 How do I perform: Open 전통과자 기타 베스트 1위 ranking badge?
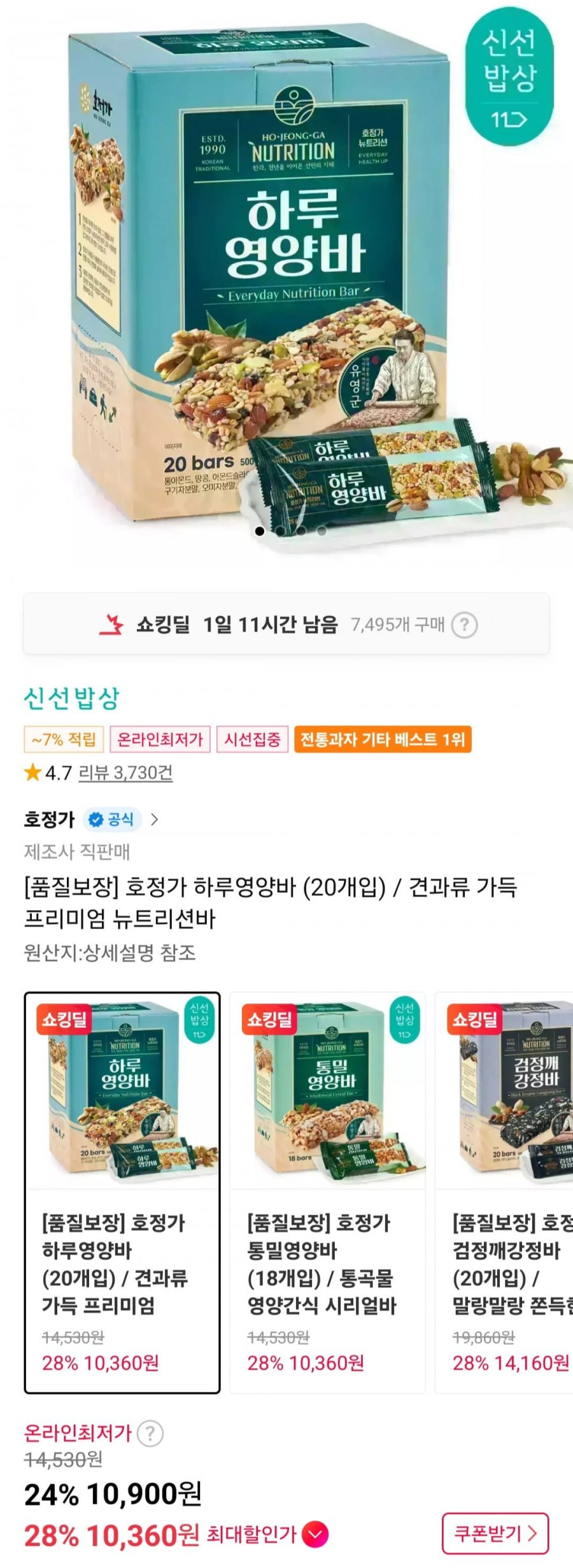click(383, 739)
